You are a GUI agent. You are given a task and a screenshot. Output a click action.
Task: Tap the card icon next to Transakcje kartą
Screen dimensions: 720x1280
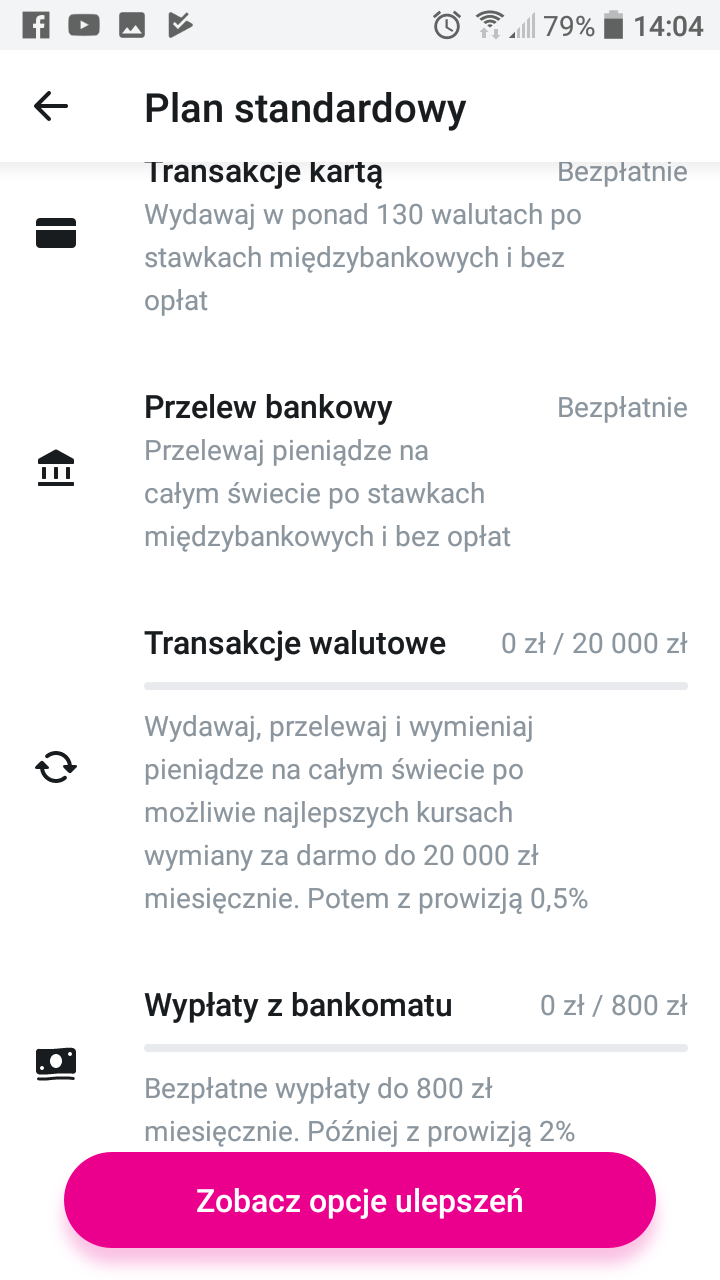(55, 233)
